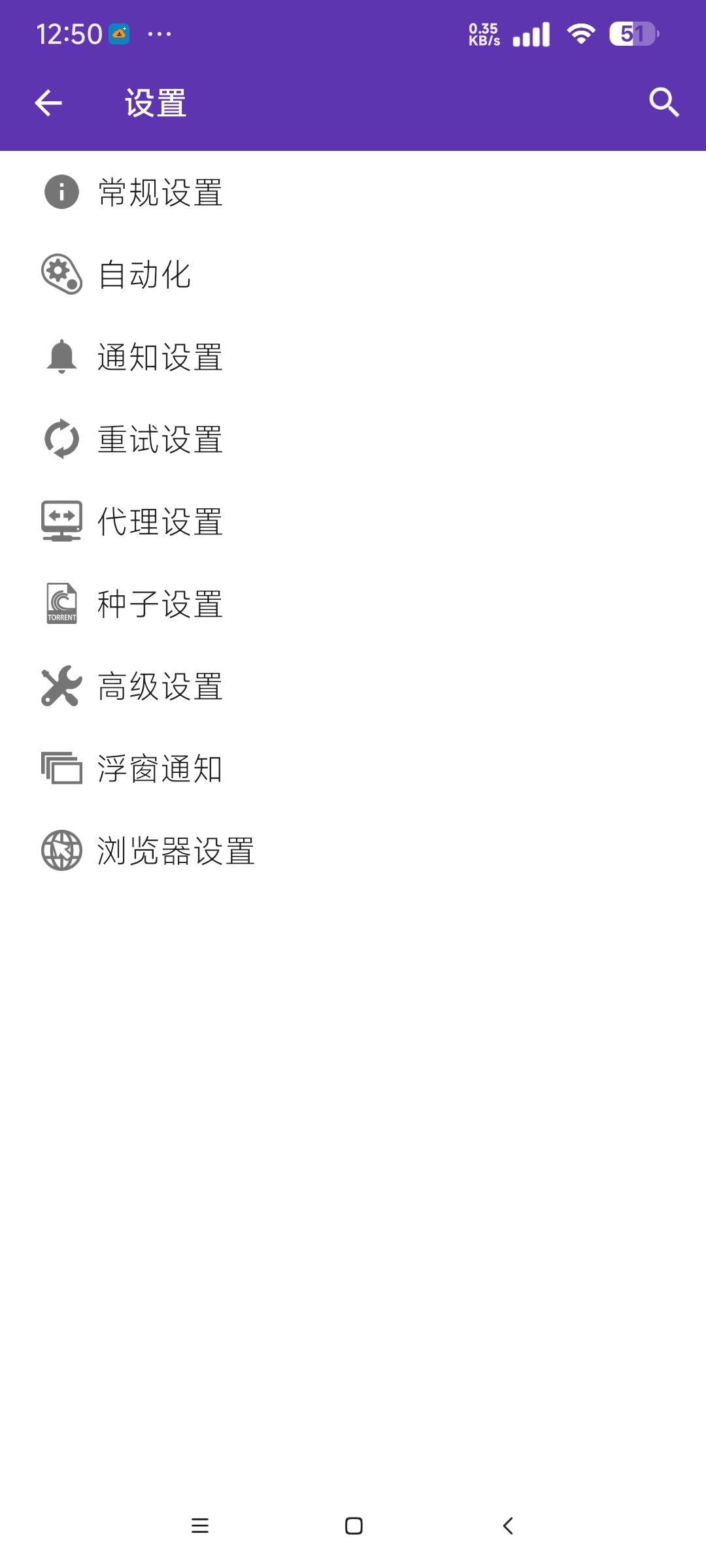Open the settings search icon
The image size is (706, 1568).
(664, 103)
